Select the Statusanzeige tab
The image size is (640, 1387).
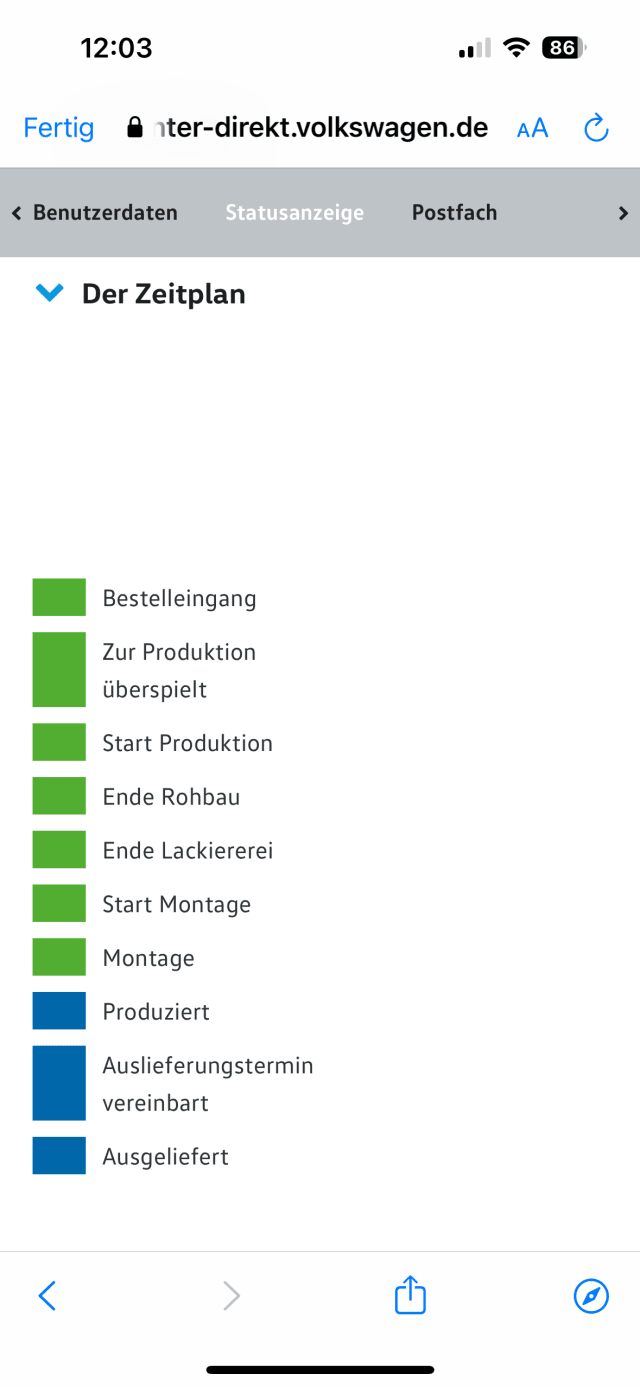tap(294, 213)
